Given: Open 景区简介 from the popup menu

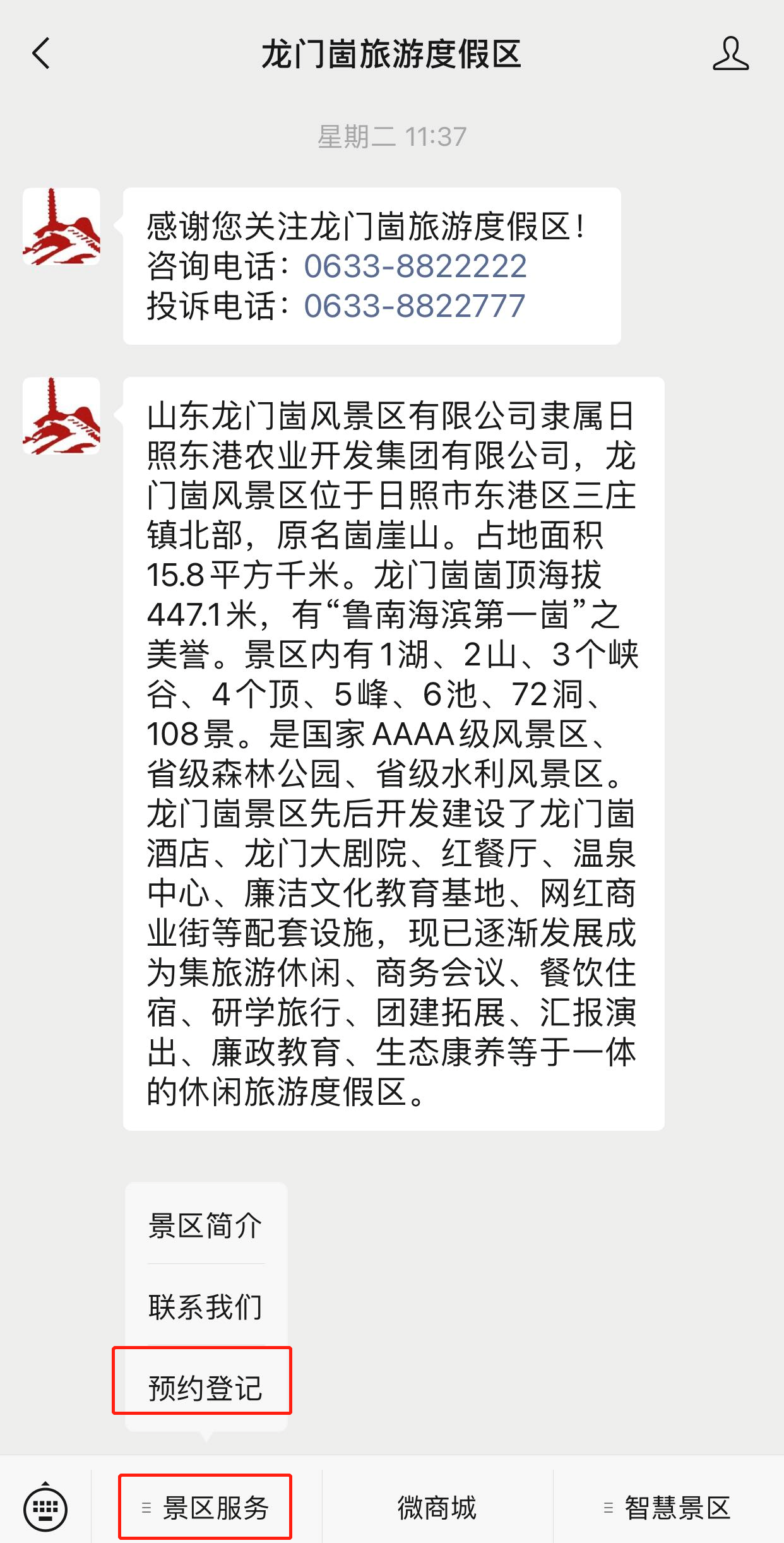Looking at the screenshot, I should click(x=205, y=1225).
